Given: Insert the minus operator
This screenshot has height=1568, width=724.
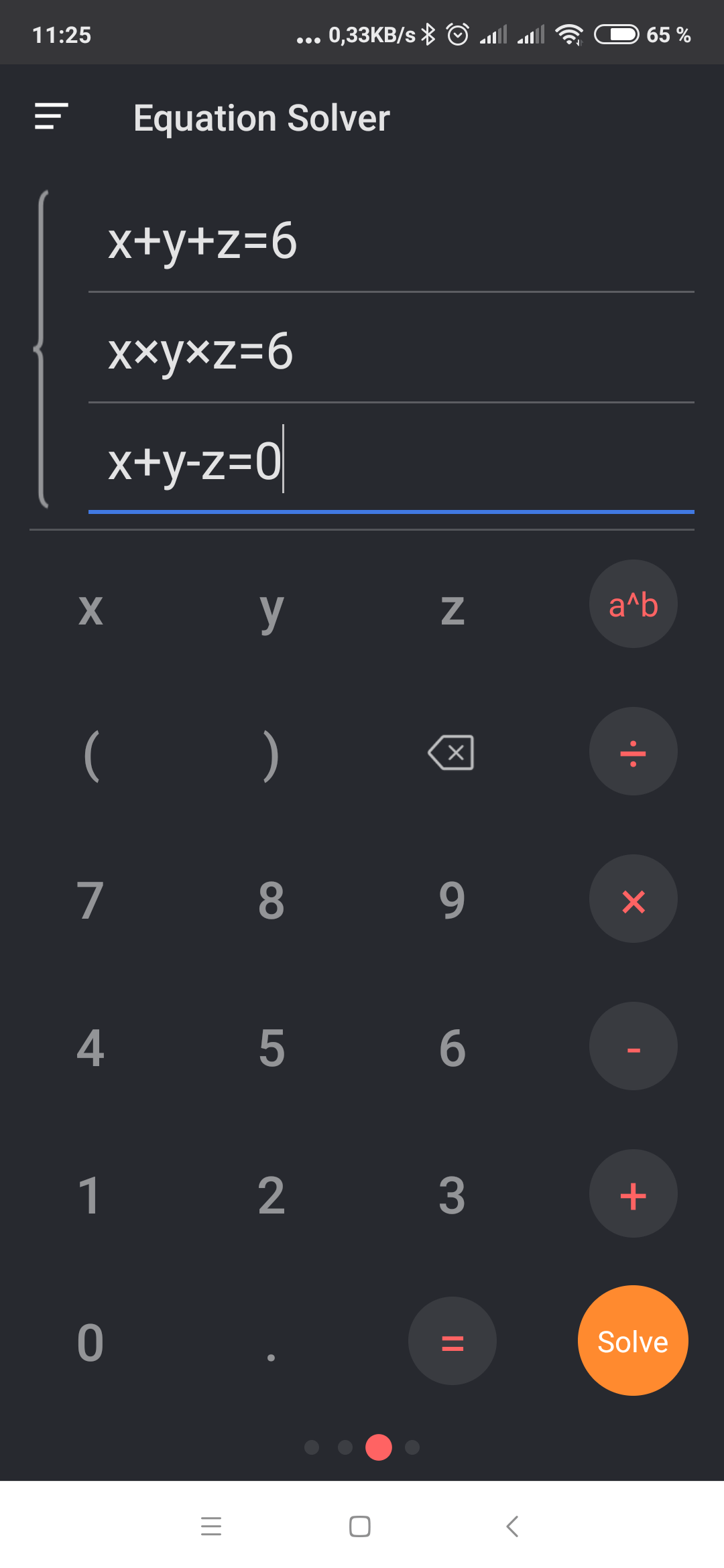Looking at the screenshot, I should [633, 1046].
